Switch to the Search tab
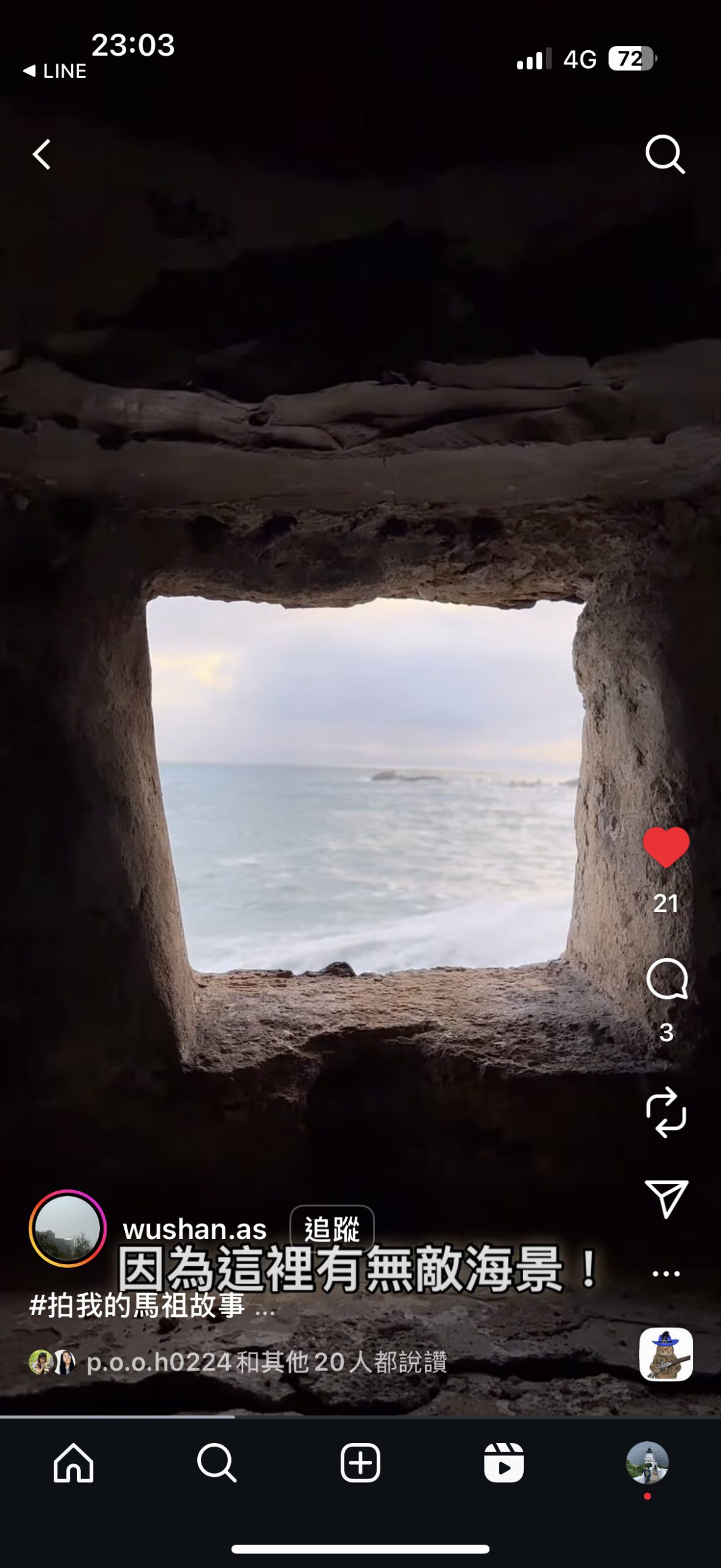The width and height of the screenshot is (721, 1568). (217, 1463)
